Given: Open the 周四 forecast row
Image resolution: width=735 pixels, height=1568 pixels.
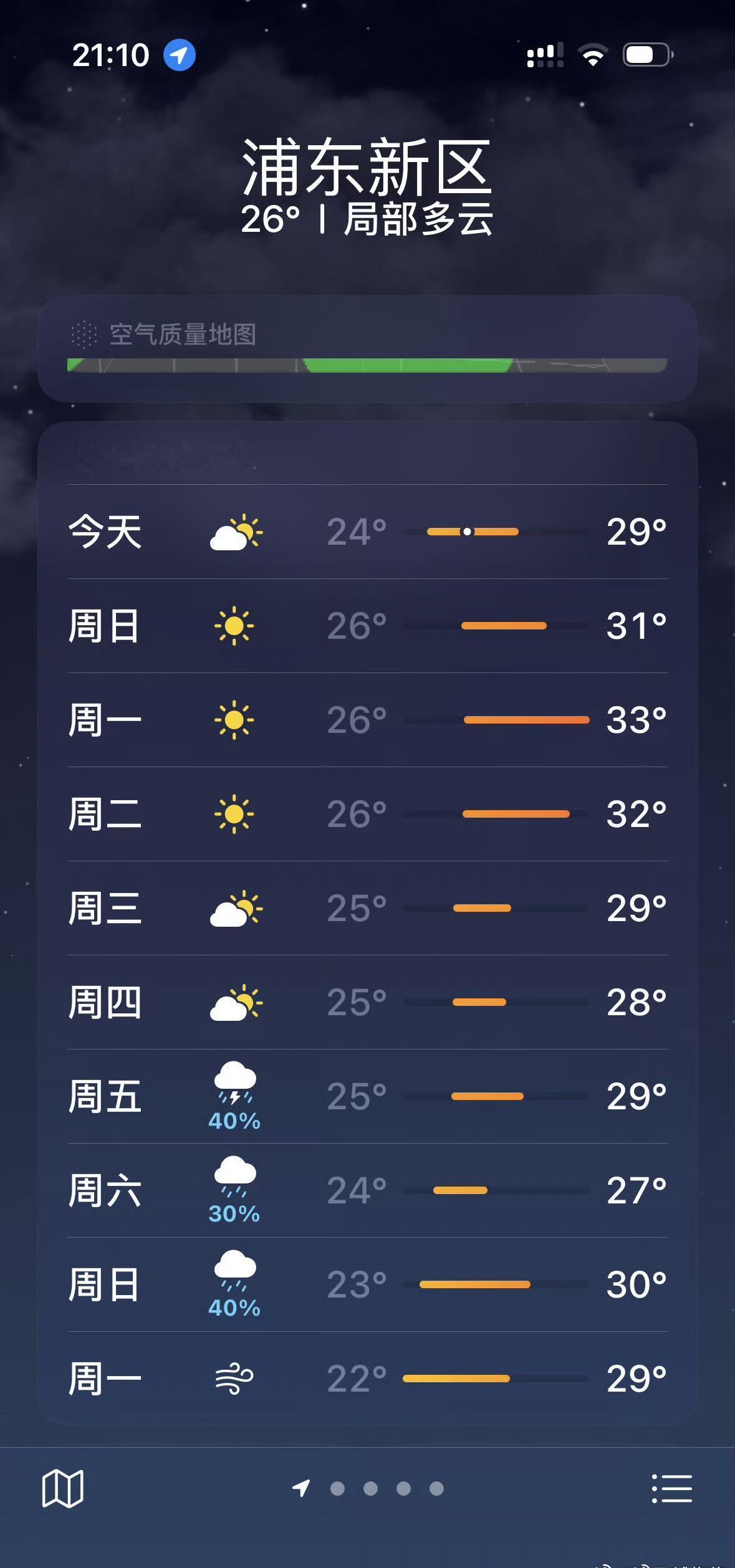Looking at the screenshot, I should tap(367, 1002).
